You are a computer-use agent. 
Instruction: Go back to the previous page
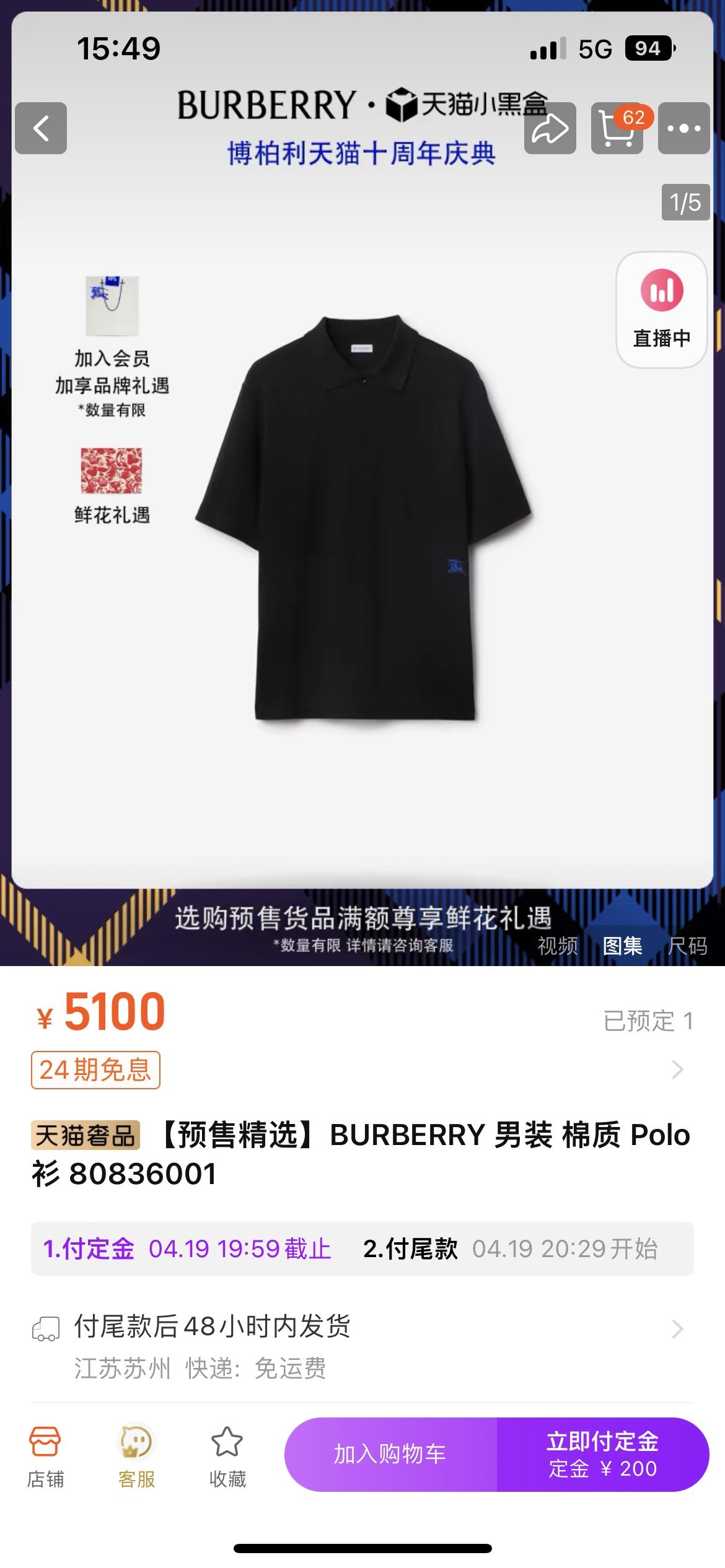41,128
